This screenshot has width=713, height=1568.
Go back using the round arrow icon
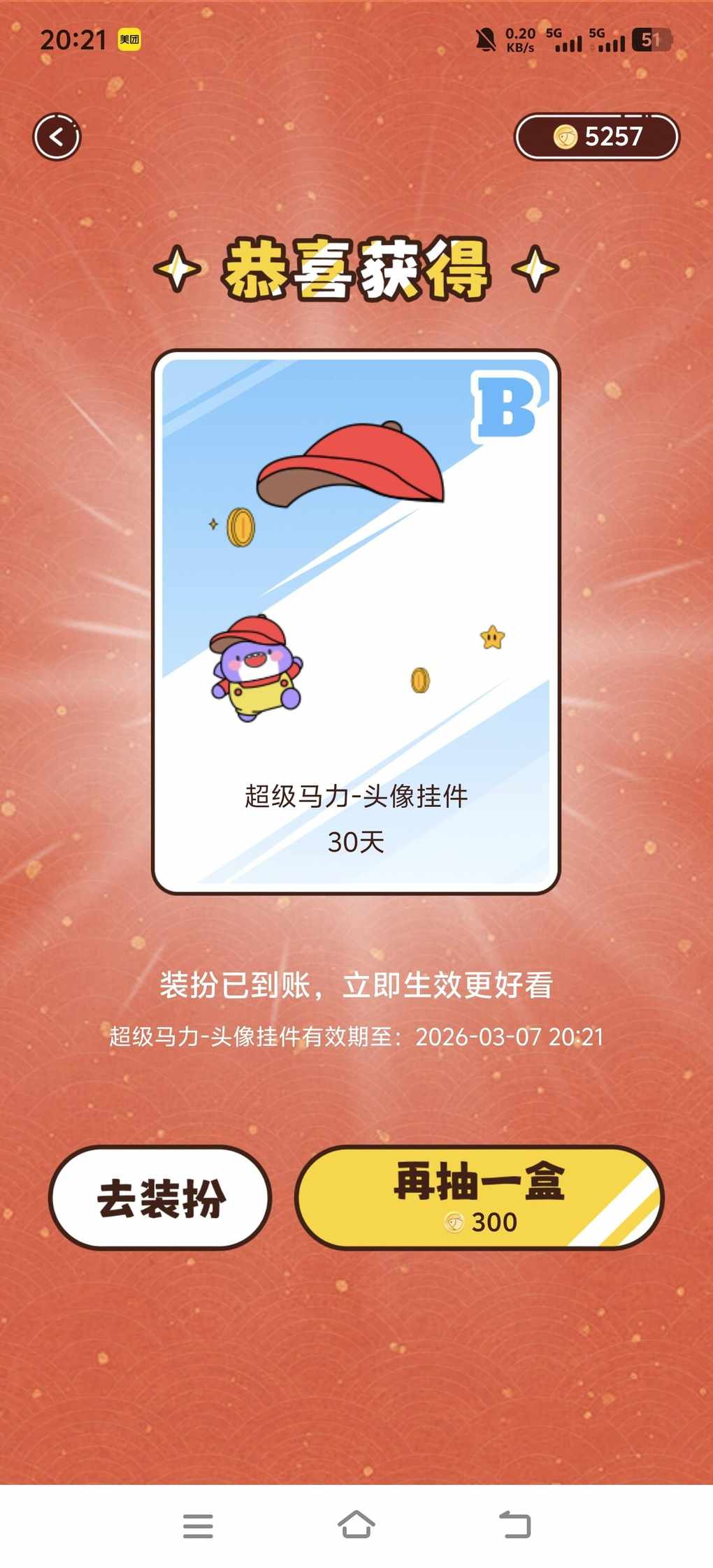[x=57, y=136]
